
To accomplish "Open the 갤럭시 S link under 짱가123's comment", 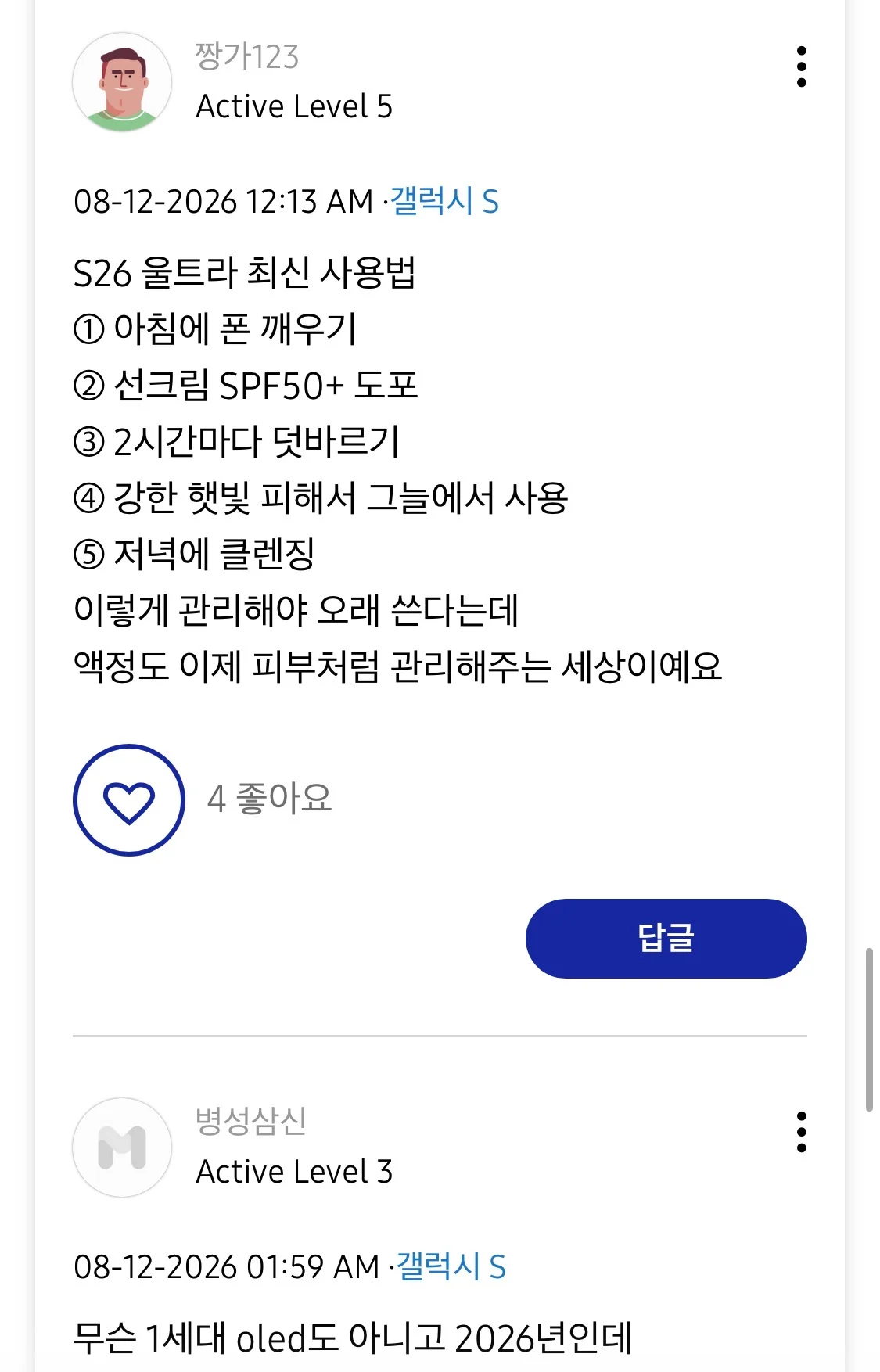I will 444,201.
